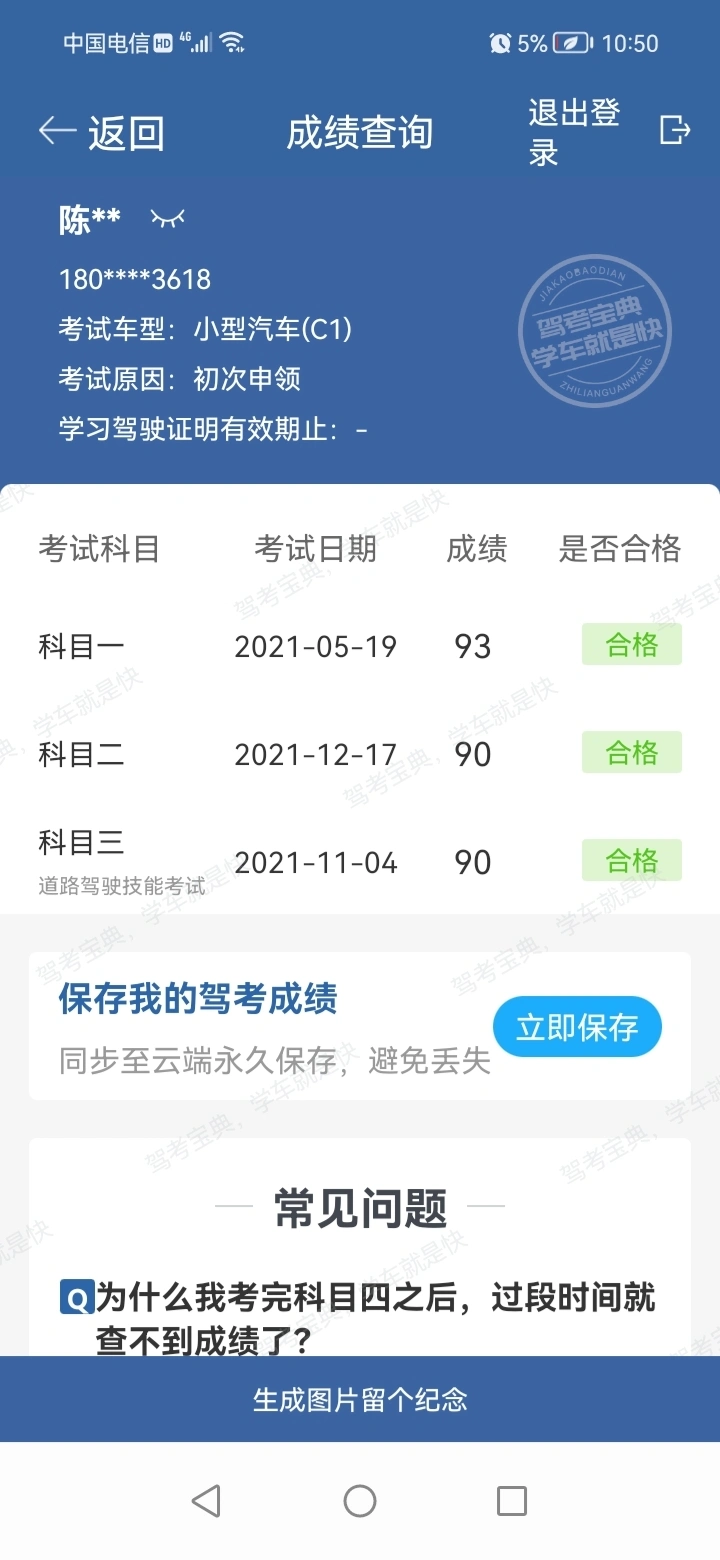
Task: Tap 生成图片留个纪念 at the bottom
Action: pos(360,1399)
